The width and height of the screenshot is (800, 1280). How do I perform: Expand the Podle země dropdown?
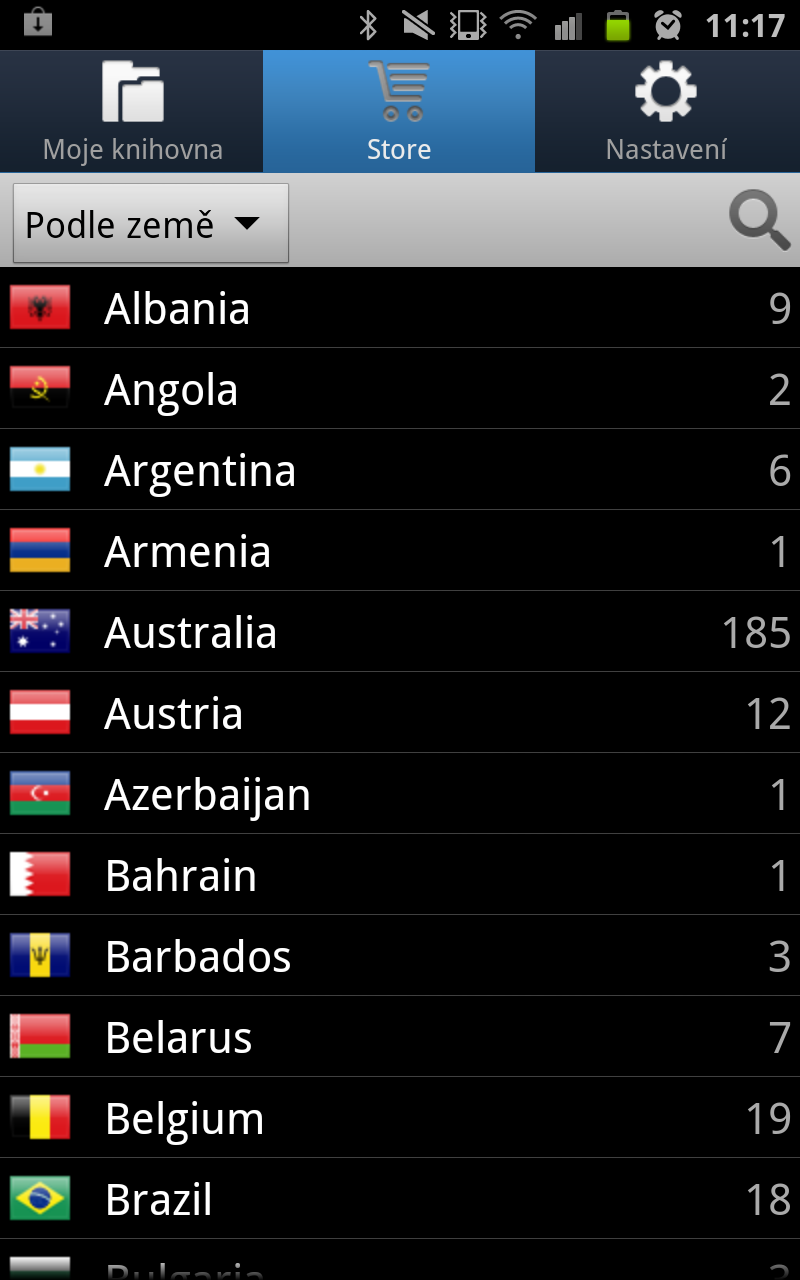tap(151, 224)
